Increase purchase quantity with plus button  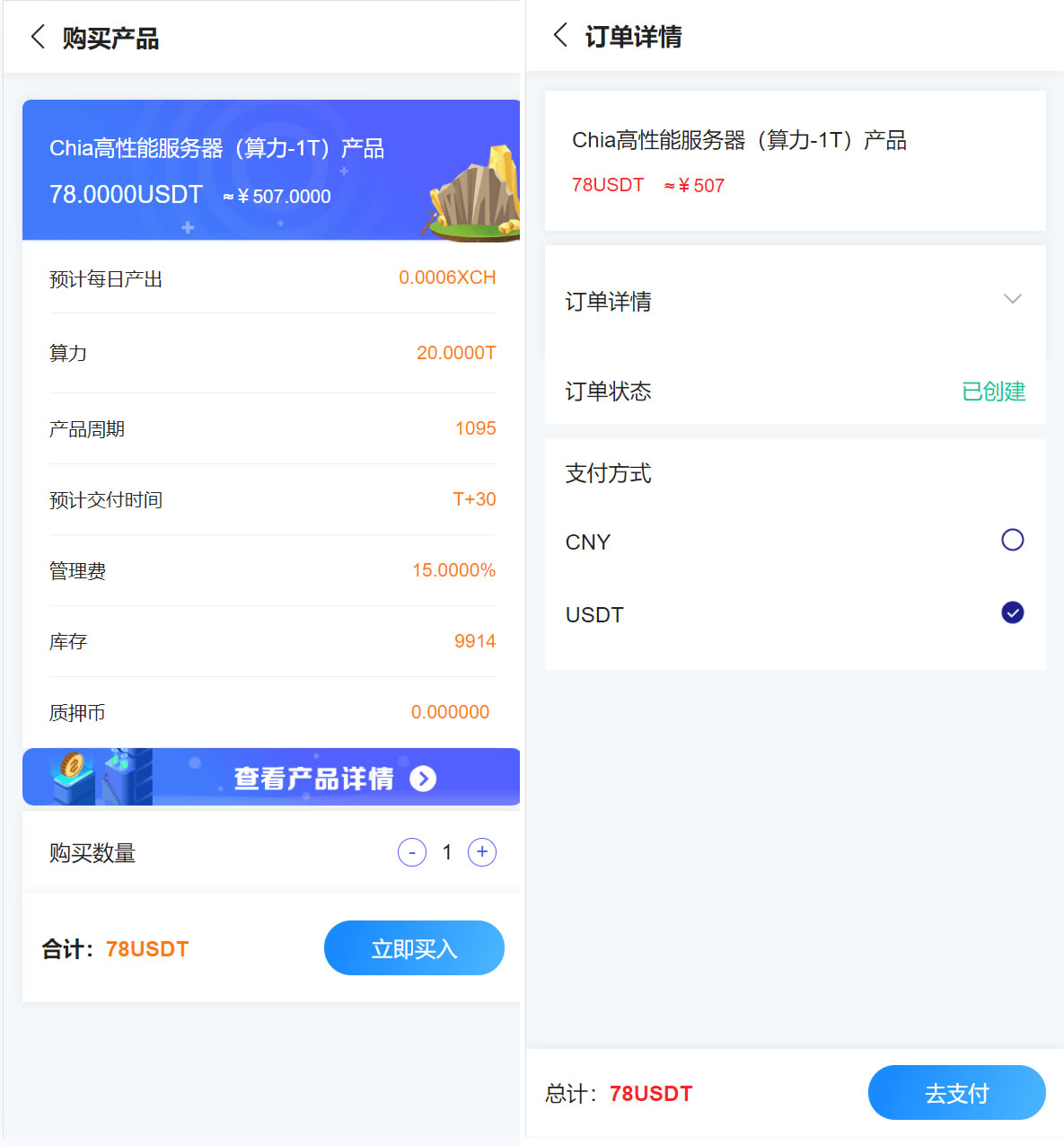482,851
